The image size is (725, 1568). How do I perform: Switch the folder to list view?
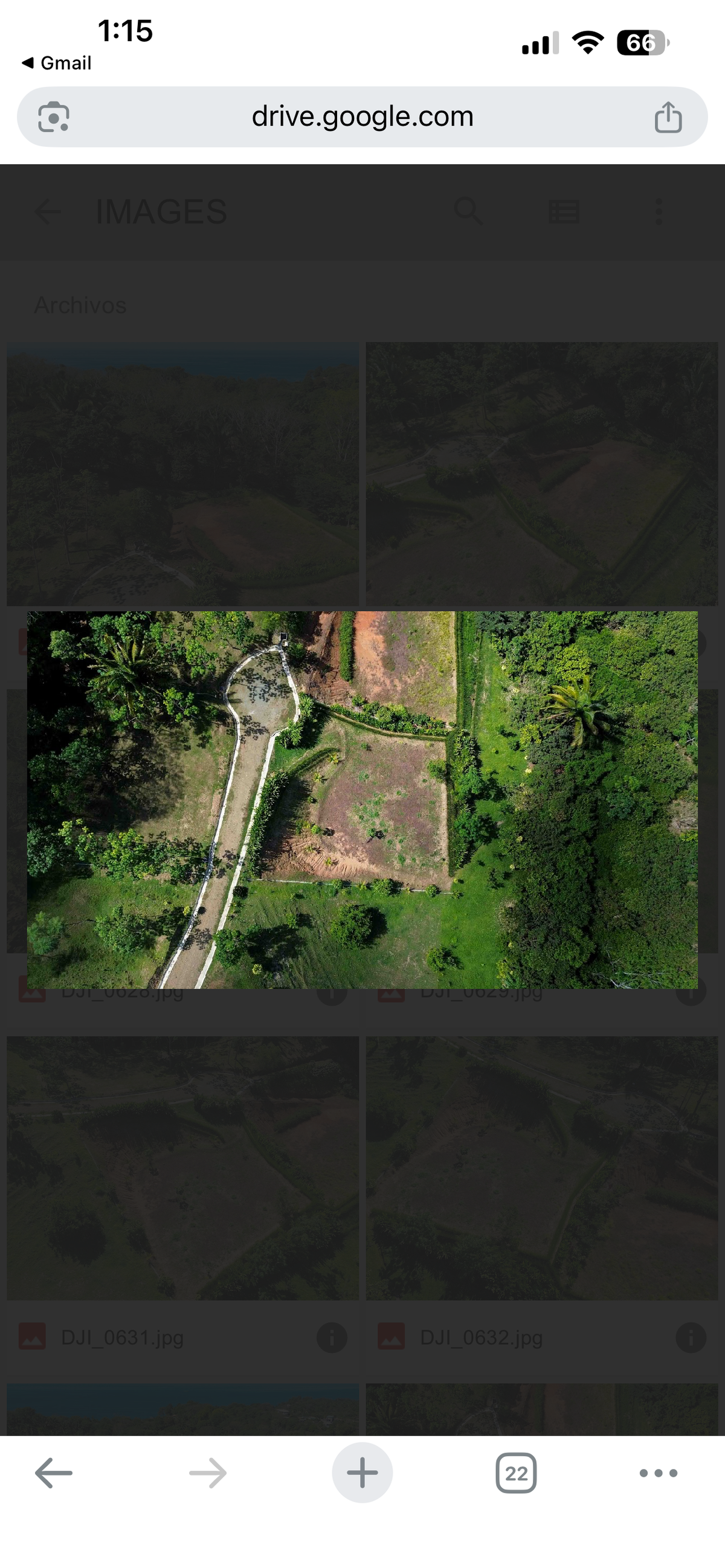click(564, 212)
